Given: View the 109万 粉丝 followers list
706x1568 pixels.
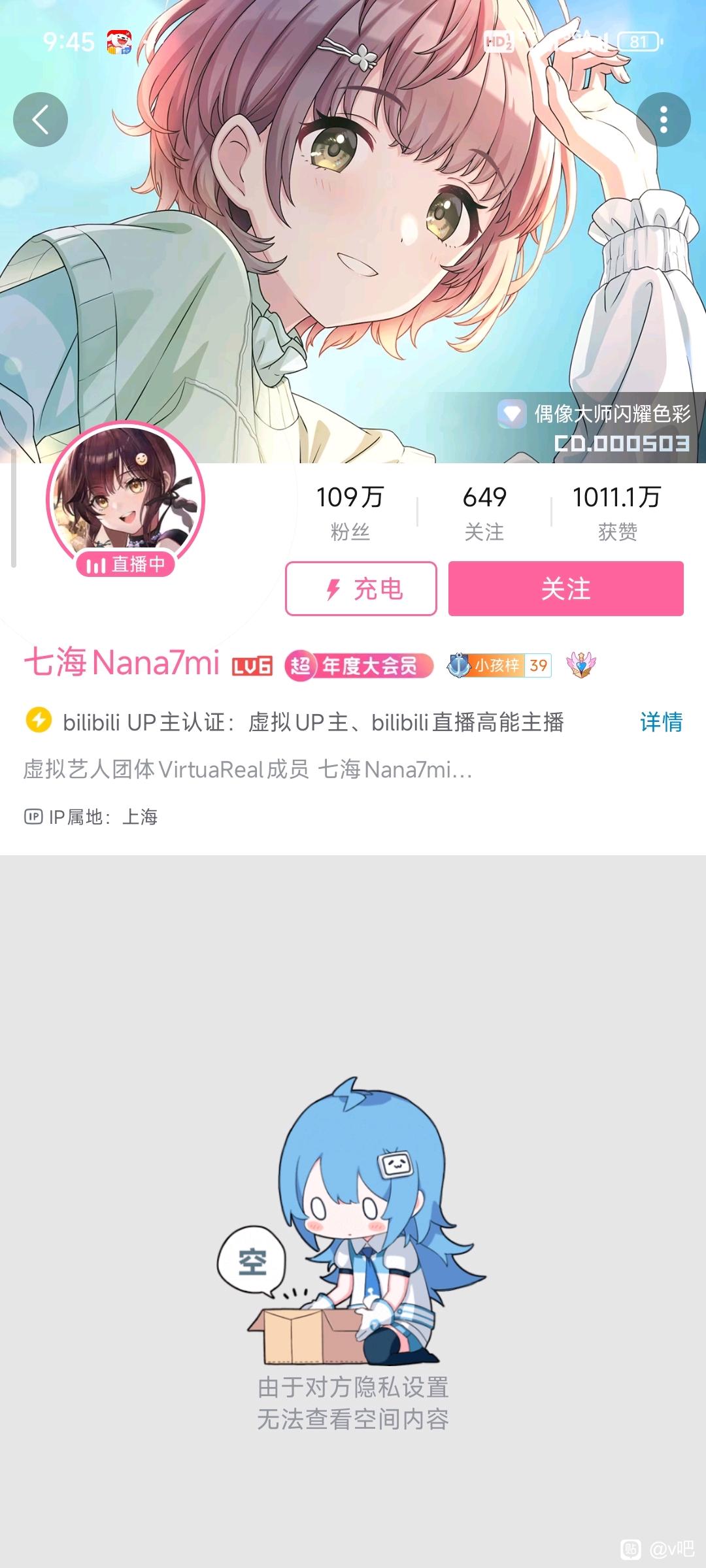Looking at the screenshot, I should (350, 513).
